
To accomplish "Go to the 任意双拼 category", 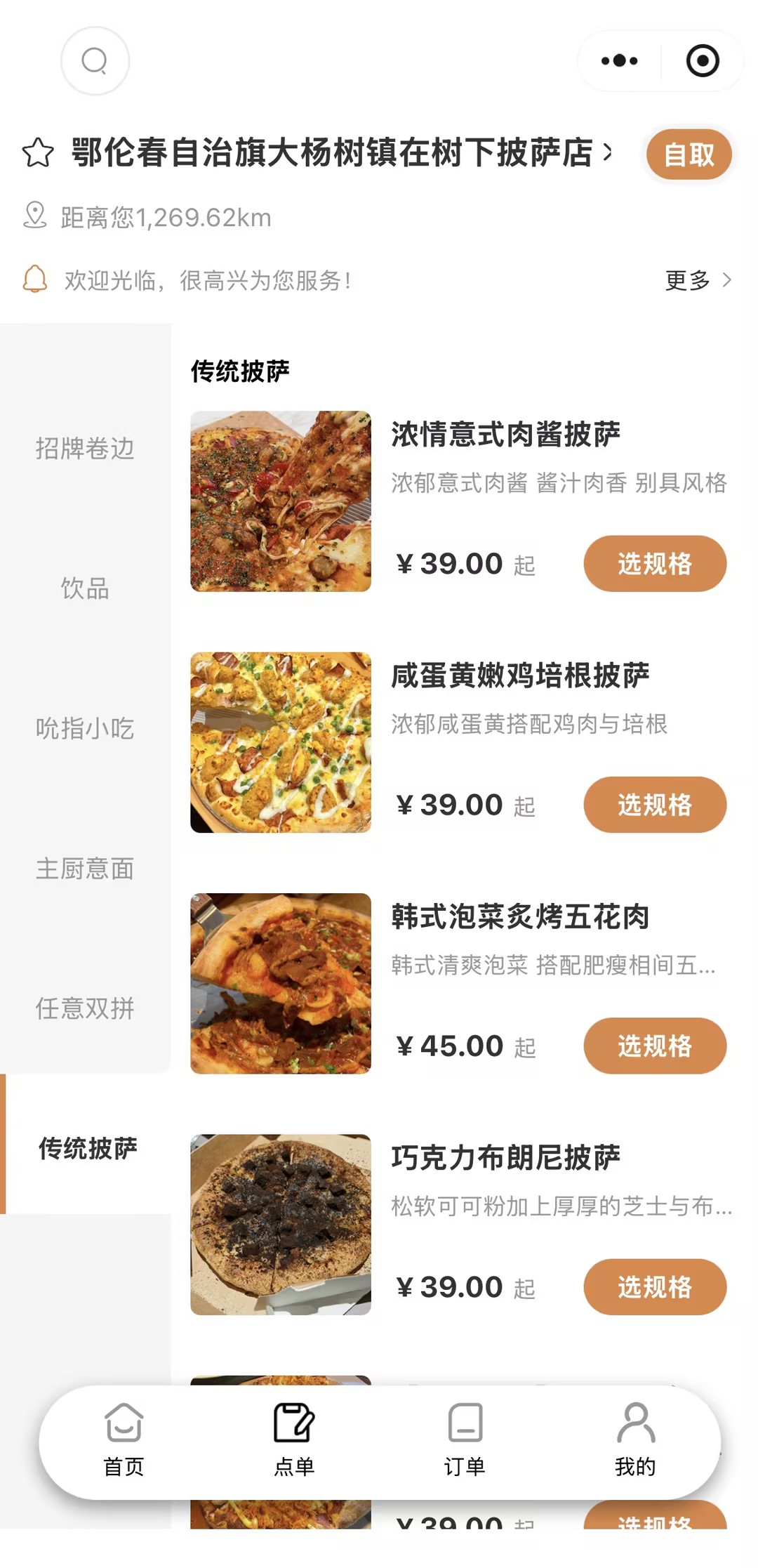I will (x=85, y=1009).
